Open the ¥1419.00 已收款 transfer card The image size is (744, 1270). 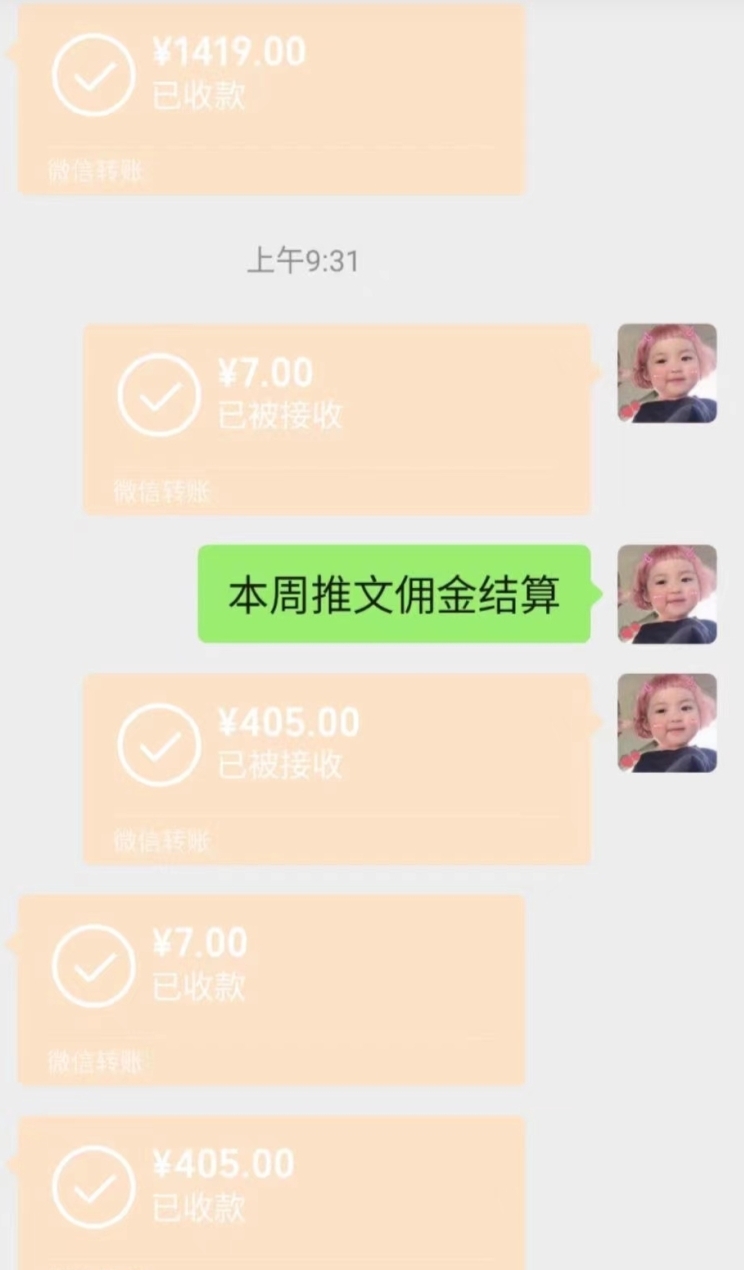click(271, 98)
